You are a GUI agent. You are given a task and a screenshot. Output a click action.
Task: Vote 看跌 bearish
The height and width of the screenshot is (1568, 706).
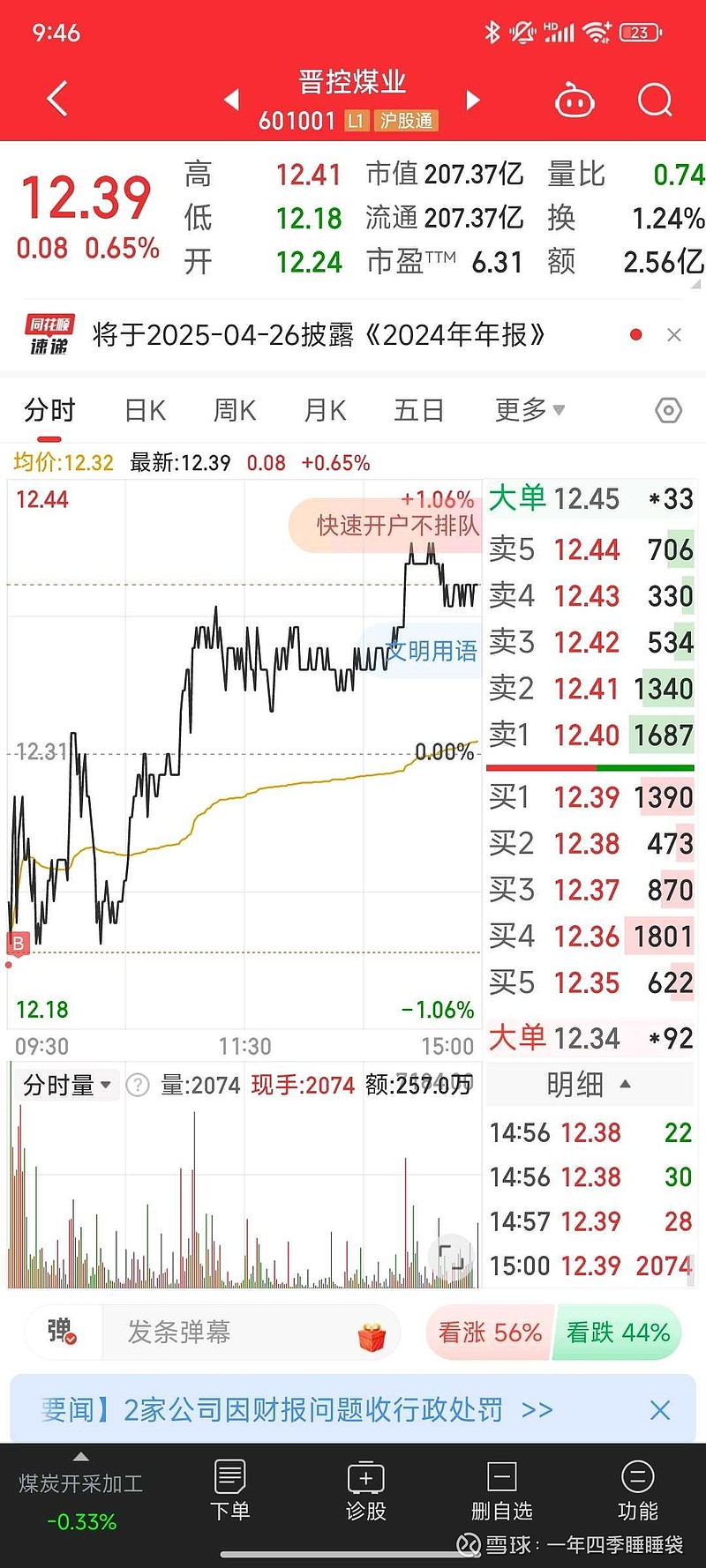pyautogui.click(x=619, y=1332)
